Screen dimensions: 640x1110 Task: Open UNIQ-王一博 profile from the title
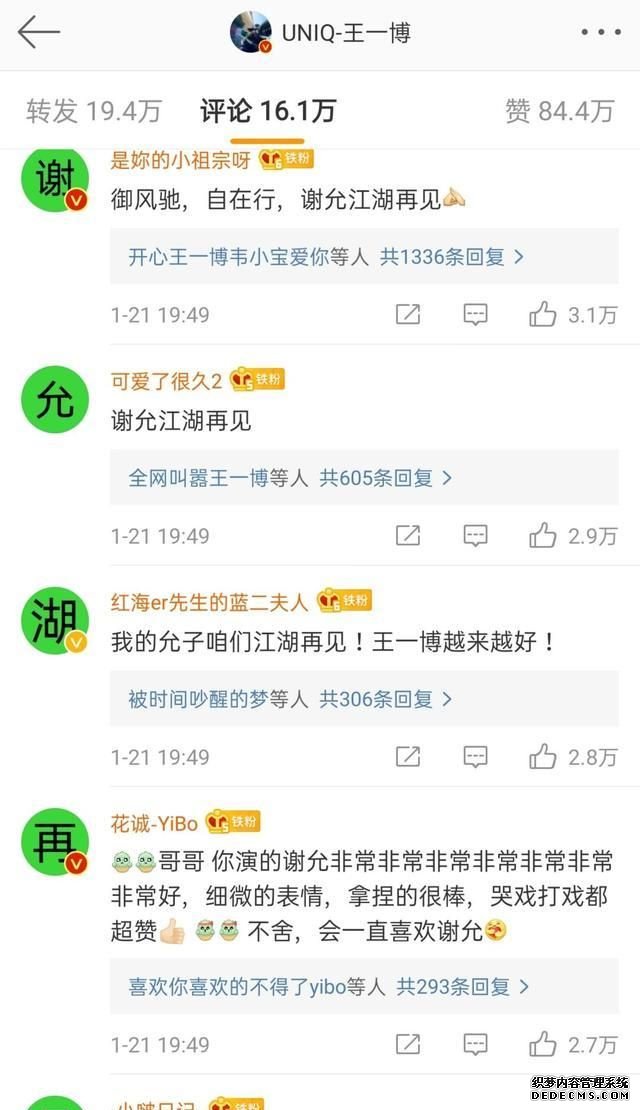click(x=345, y=32)
